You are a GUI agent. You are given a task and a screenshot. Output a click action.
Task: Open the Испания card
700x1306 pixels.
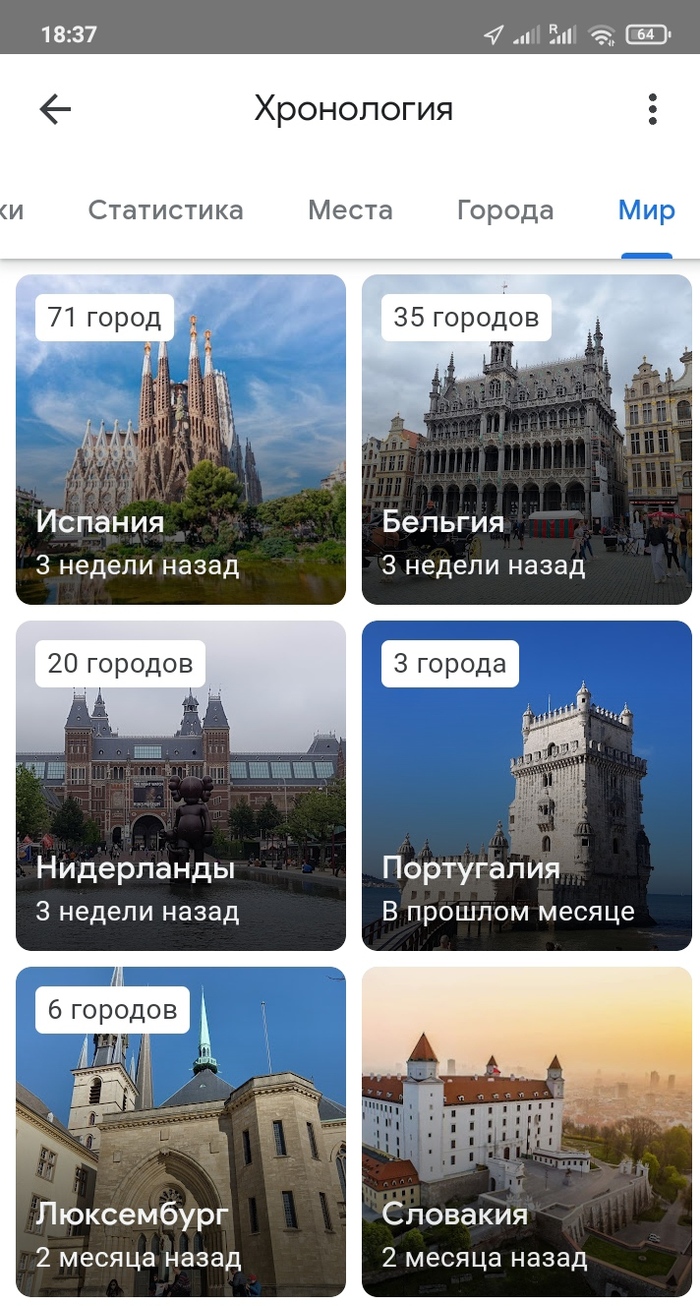pos(181,440)
